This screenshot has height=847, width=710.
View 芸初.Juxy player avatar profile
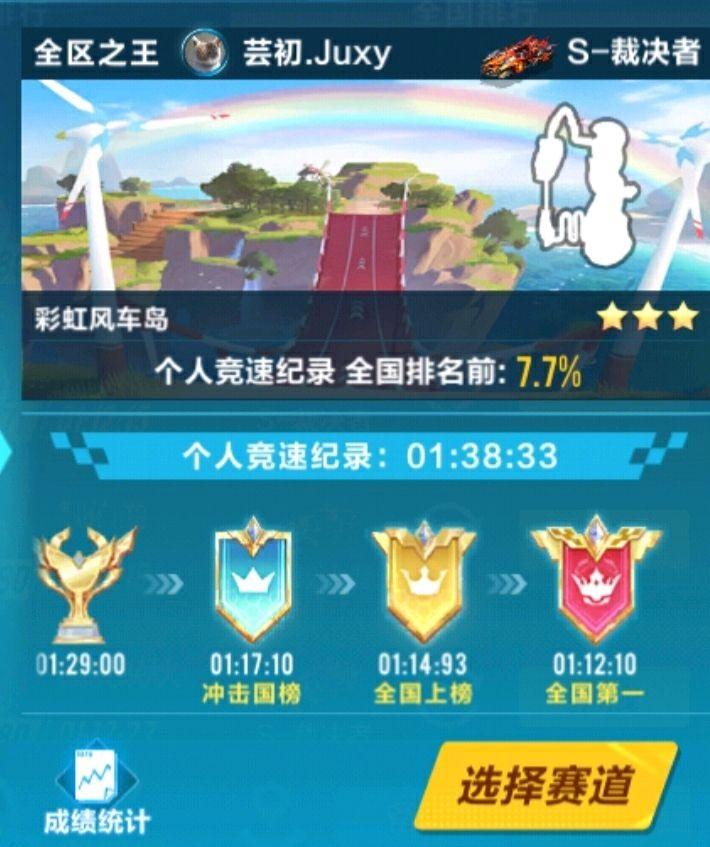click(205, 51)
